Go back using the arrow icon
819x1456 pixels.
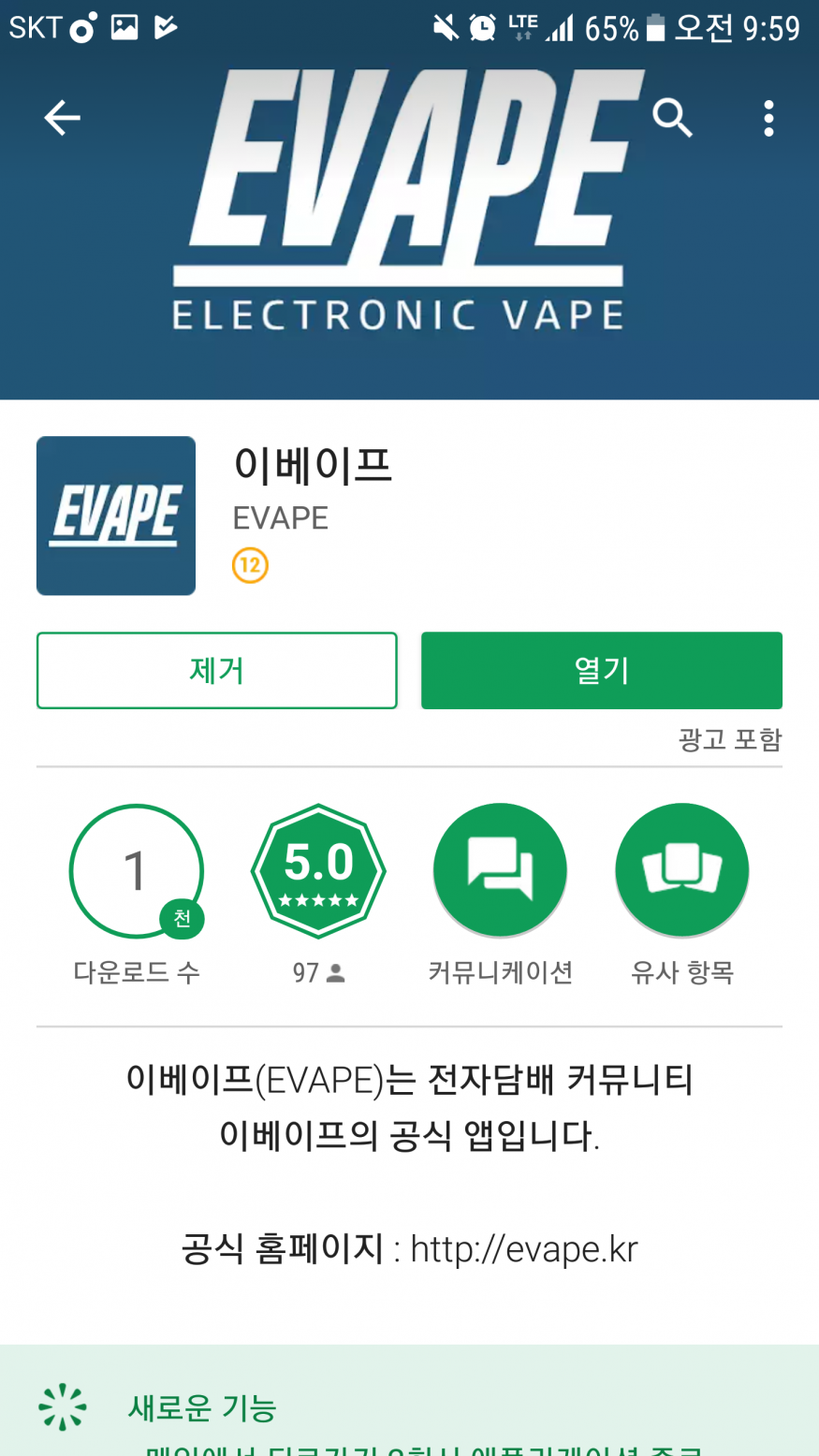click(62, 119)
